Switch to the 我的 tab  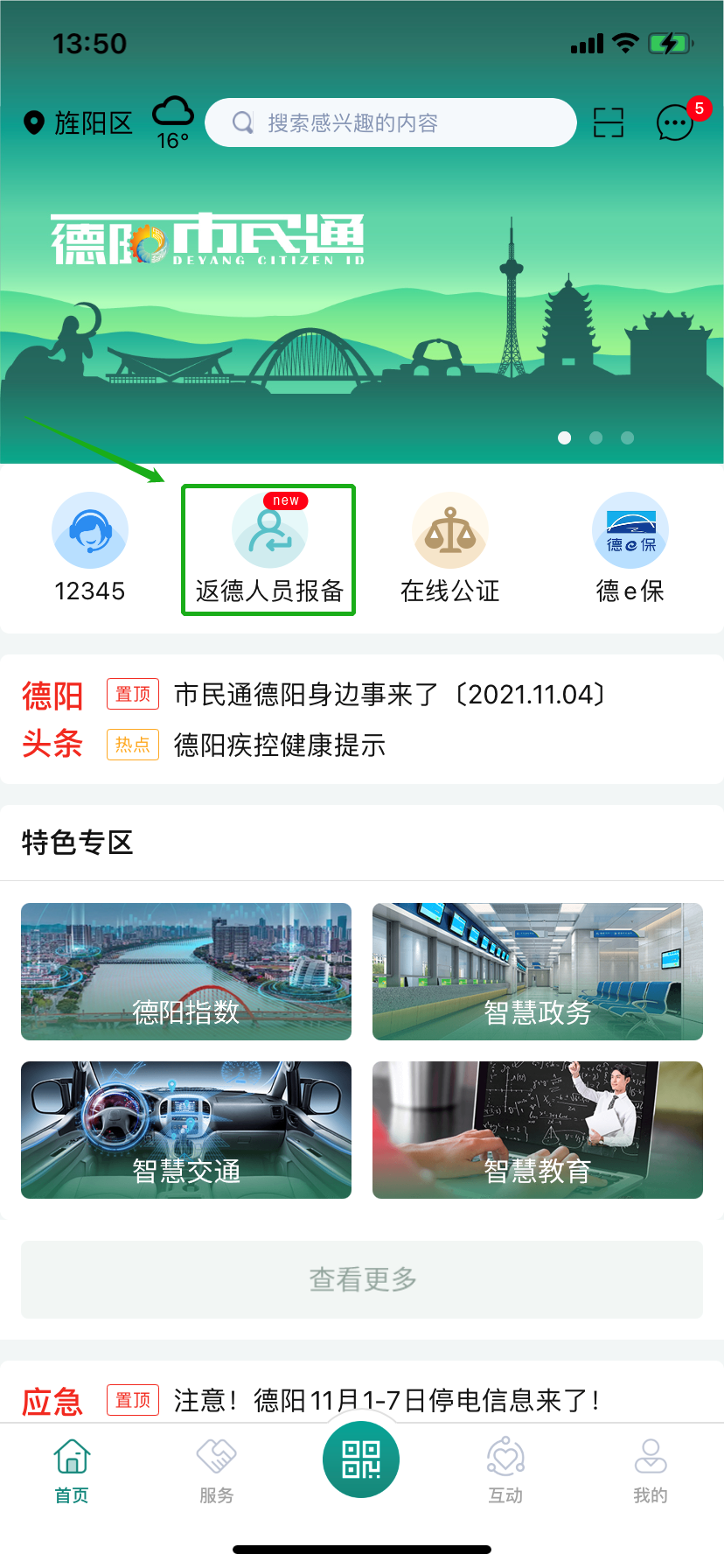[650, 1472]
